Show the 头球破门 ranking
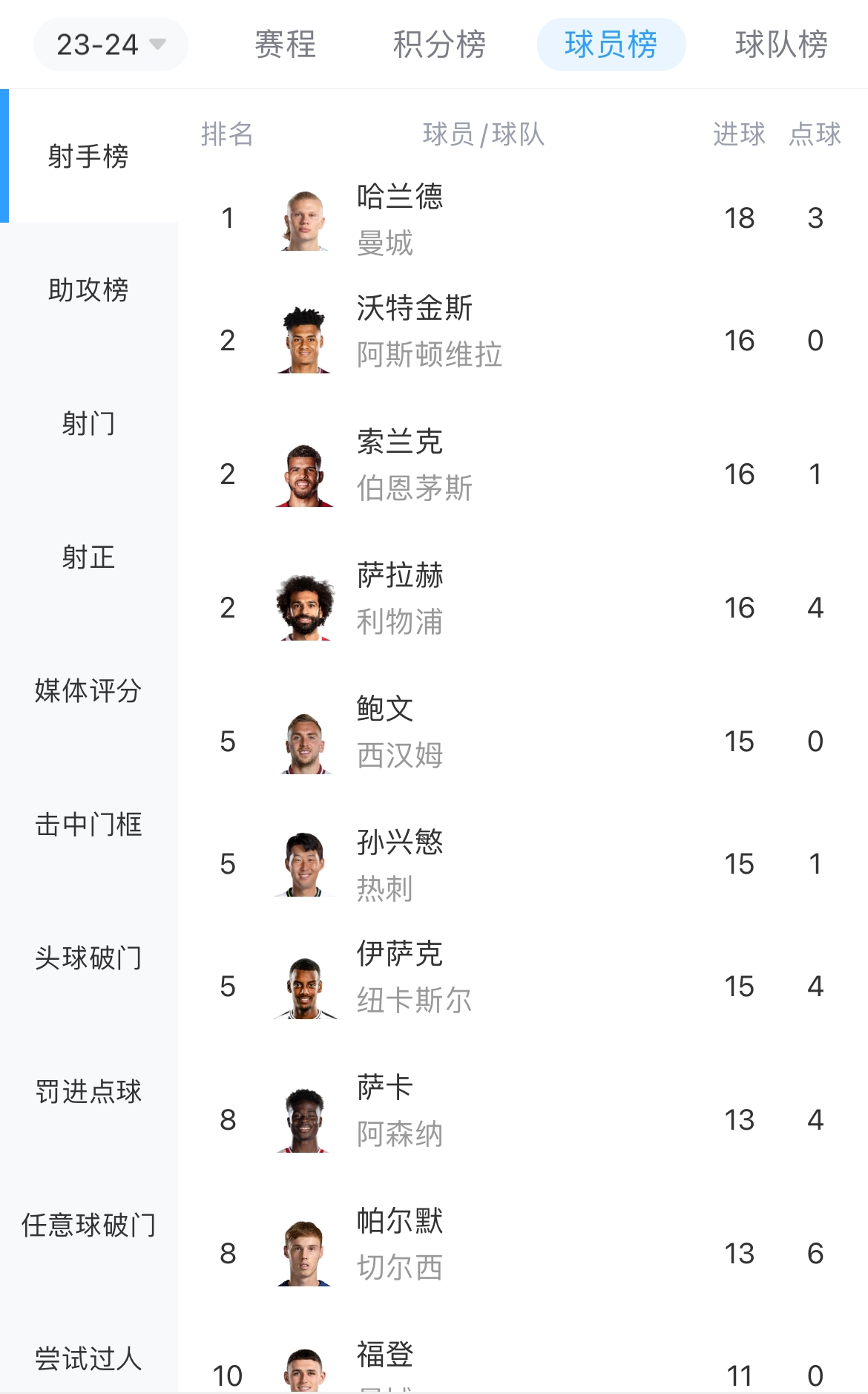The height and width of the screenshot is (1394, 868). click(88, 958)
